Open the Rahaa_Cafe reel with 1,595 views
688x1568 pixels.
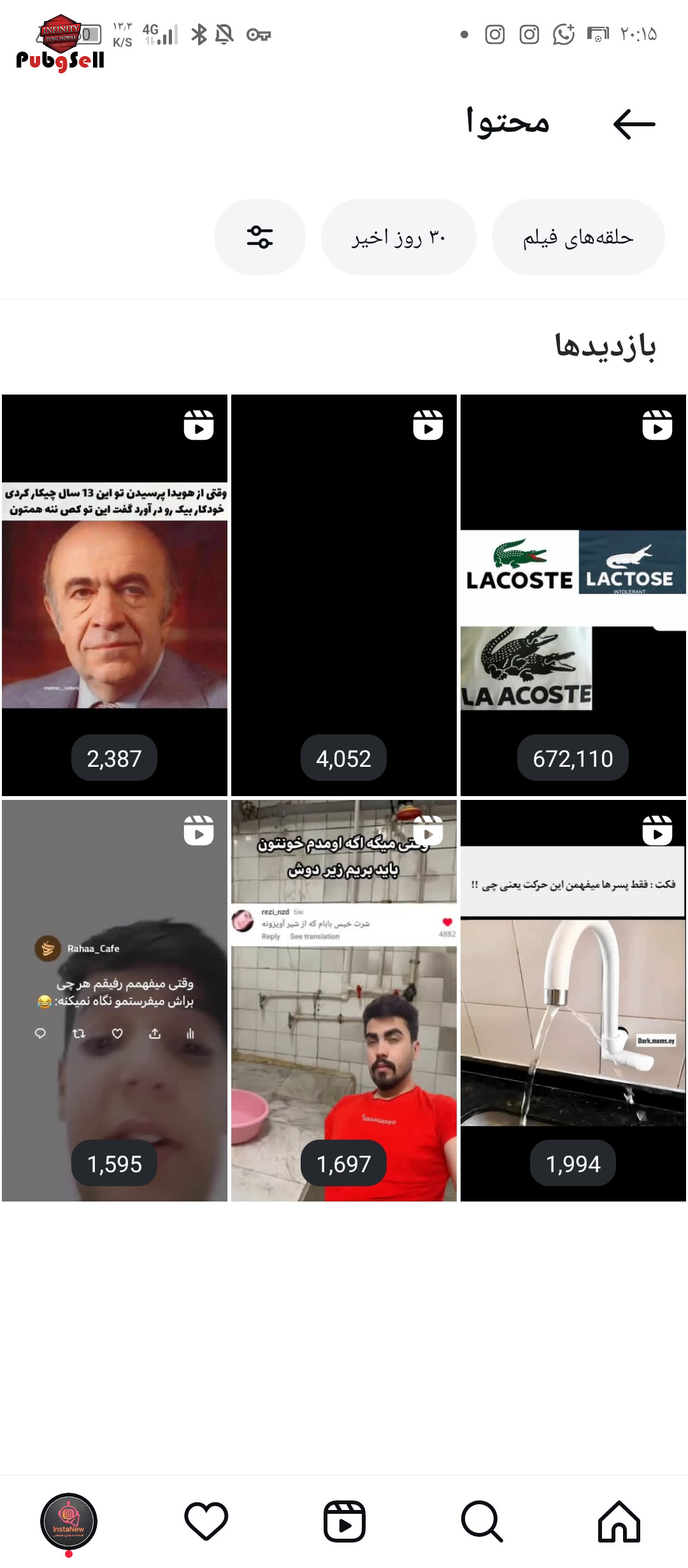[115, 1001]
